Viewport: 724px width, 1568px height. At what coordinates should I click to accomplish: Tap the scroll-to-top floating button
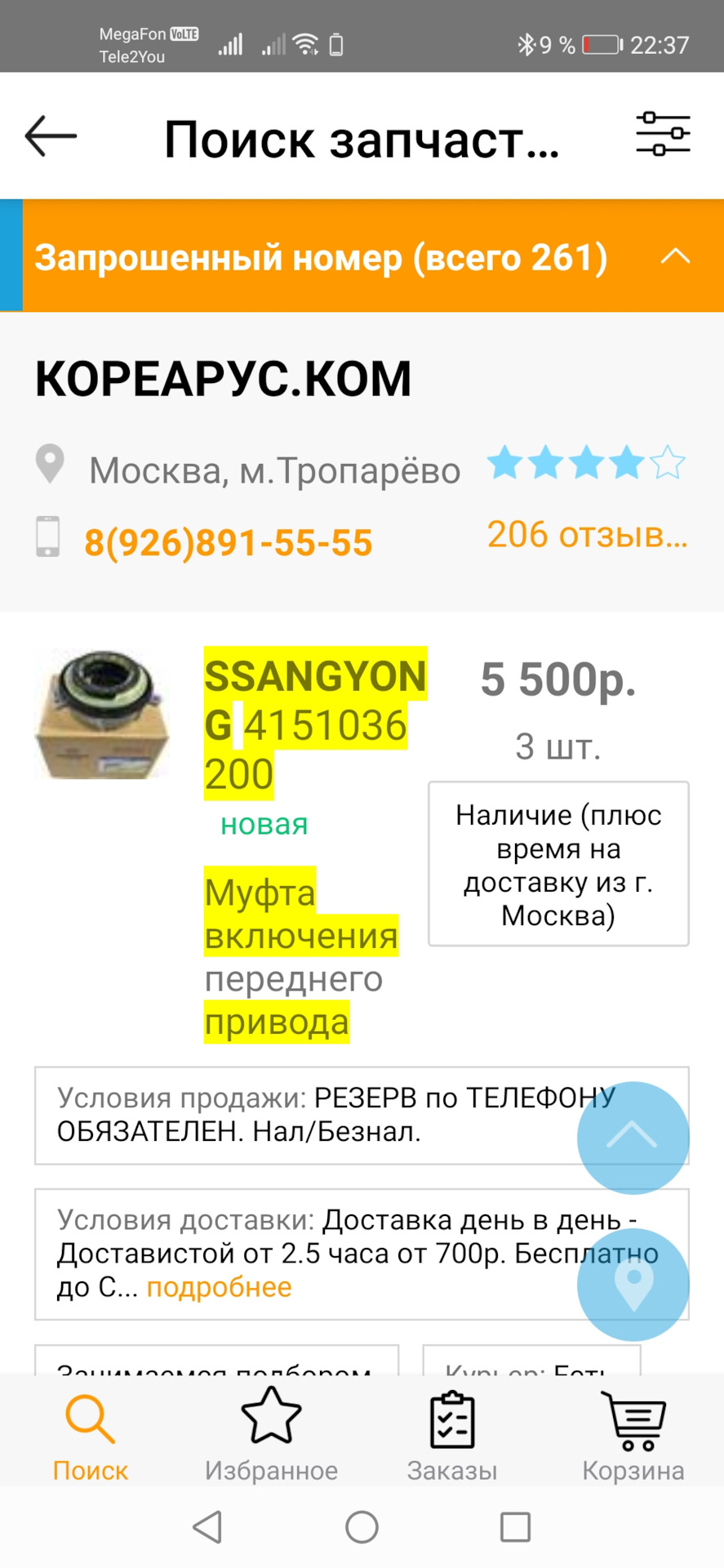(x=633, y=1138)
